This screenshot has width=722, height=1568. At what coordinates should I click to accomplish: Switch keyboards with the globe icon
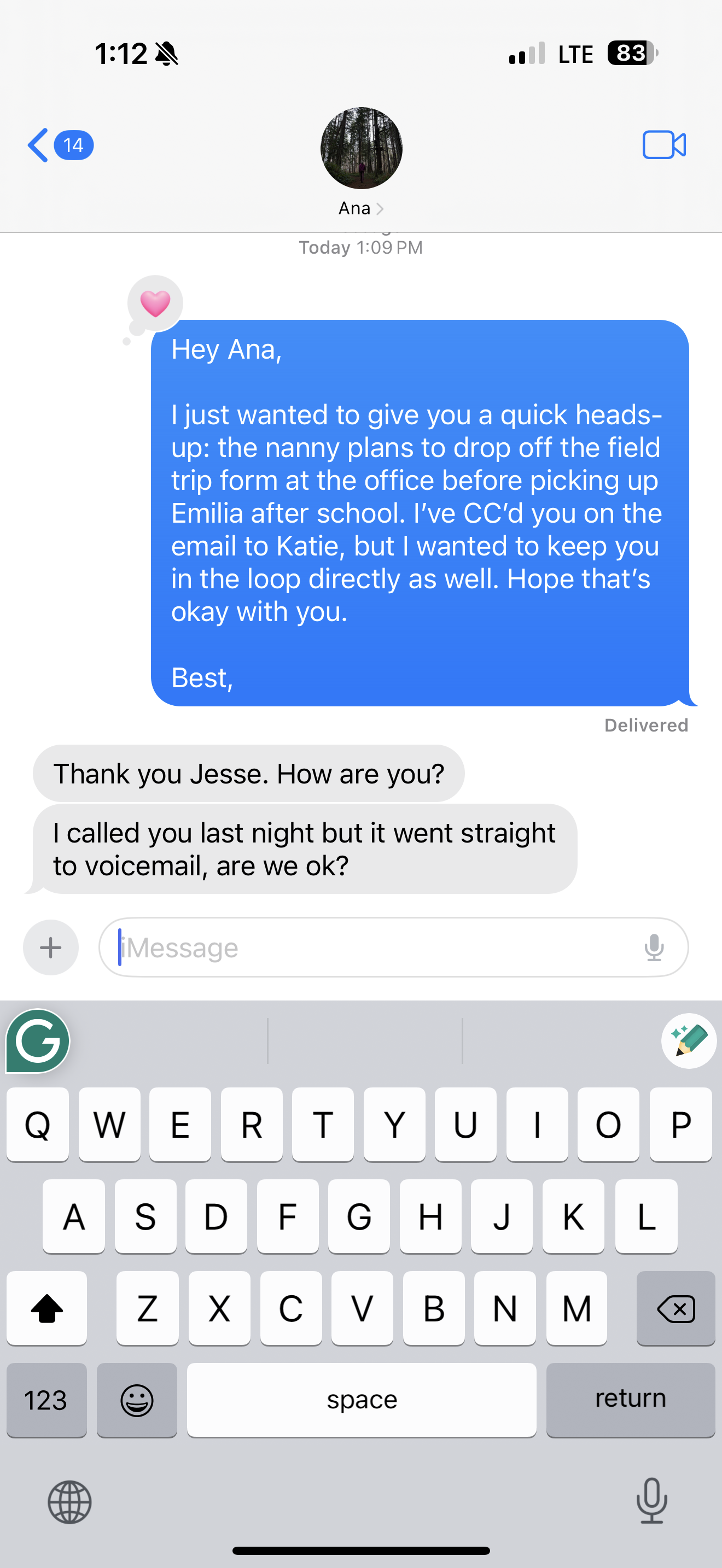coord(70,1502)
